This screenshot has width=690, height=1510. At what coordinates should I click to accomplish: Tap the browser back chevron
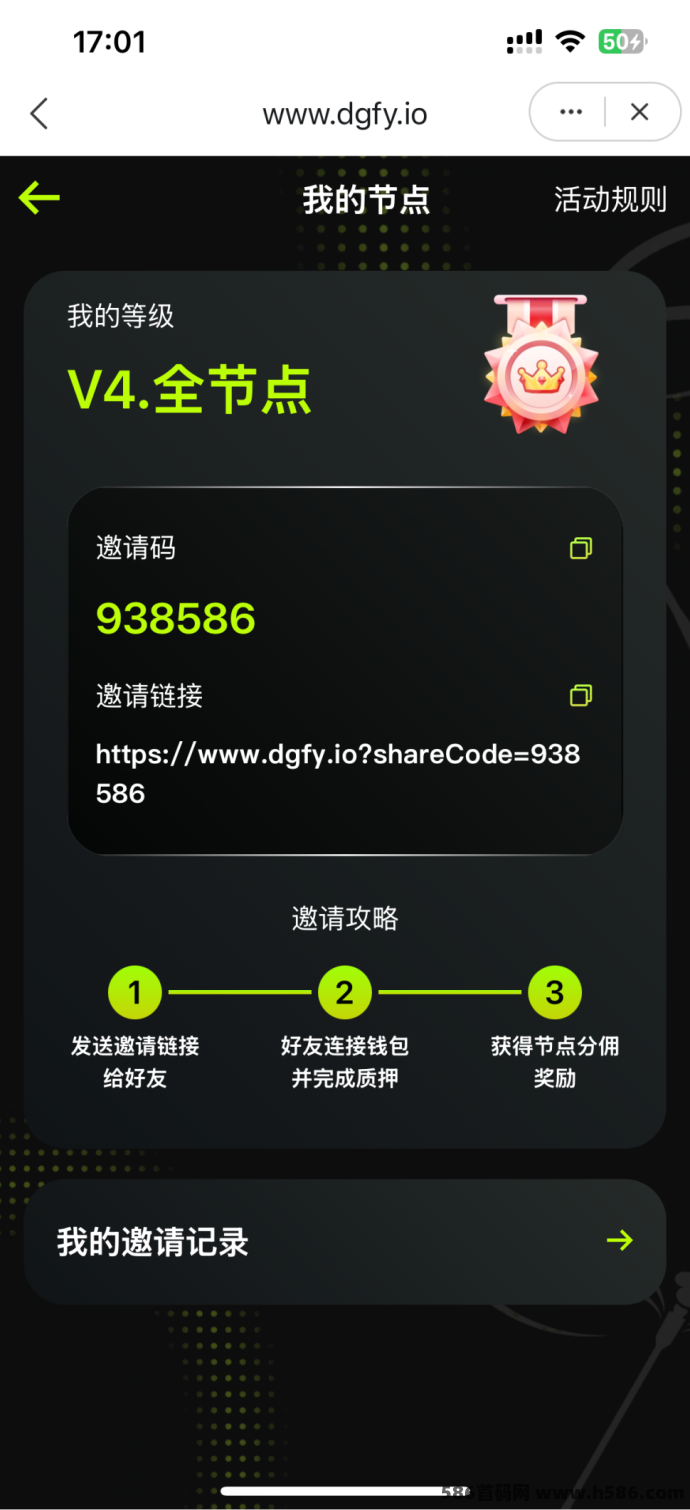(39, 113)
